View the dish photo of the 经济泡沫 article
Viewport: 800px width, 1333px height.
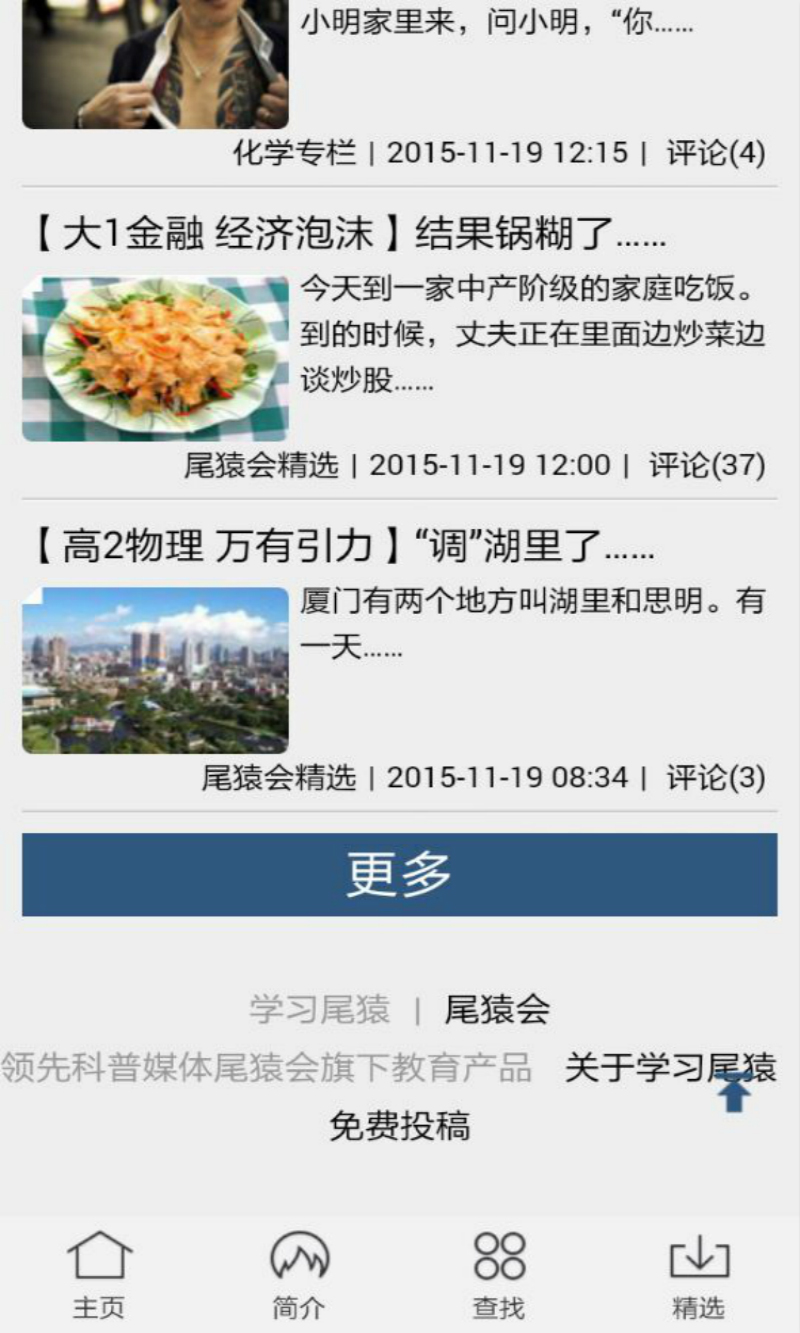pos(155,359)
